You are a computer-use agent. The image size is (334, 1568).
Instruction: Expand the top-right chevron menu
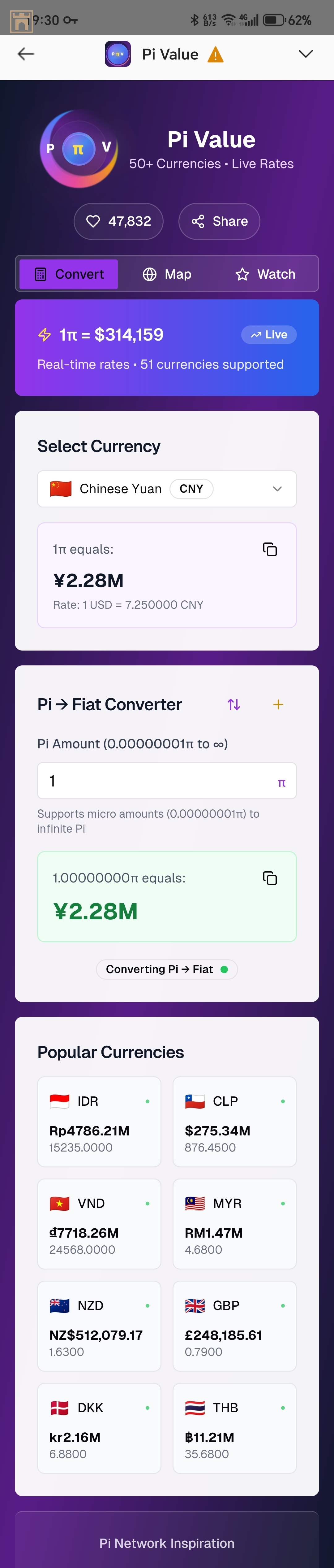[306, 54]
